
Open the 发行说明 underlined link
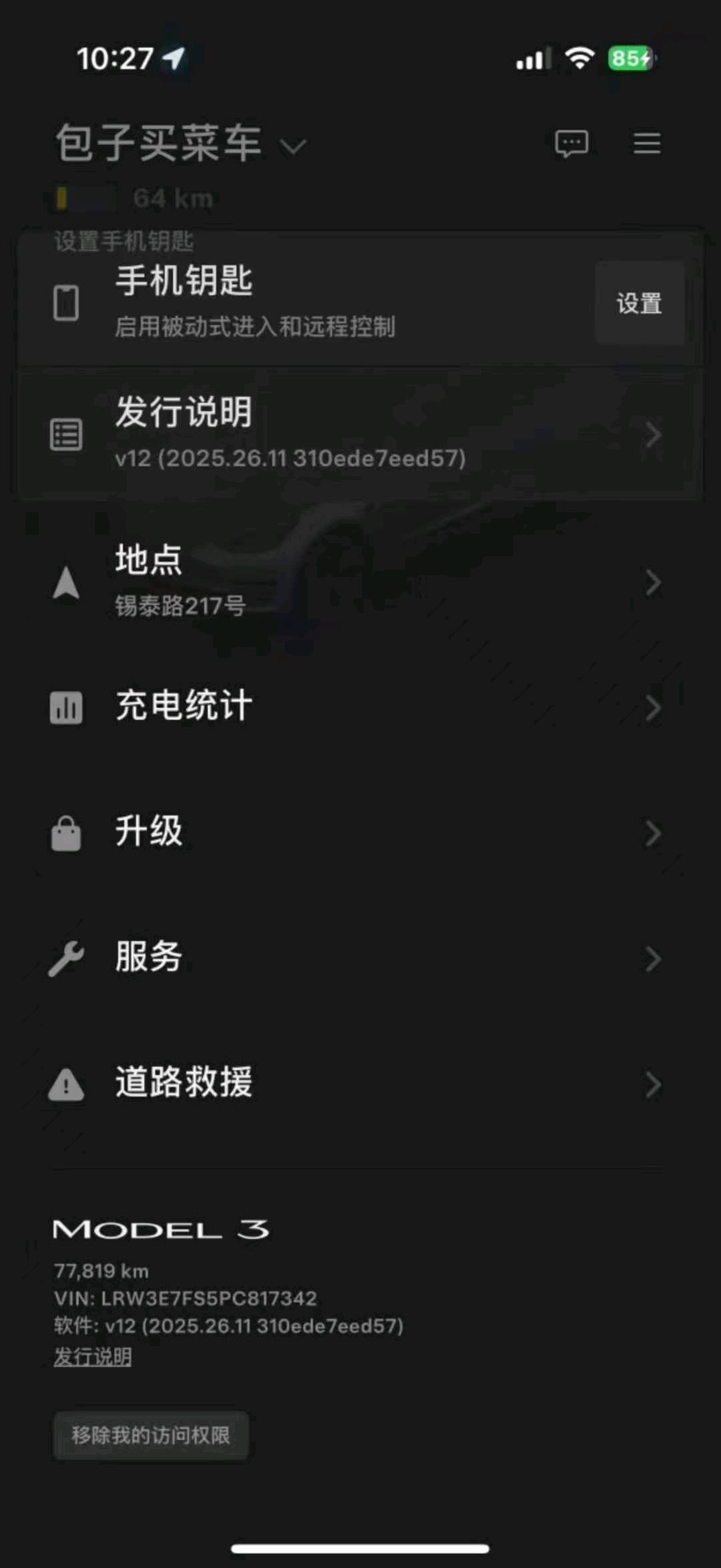(x=93, y=1356)
